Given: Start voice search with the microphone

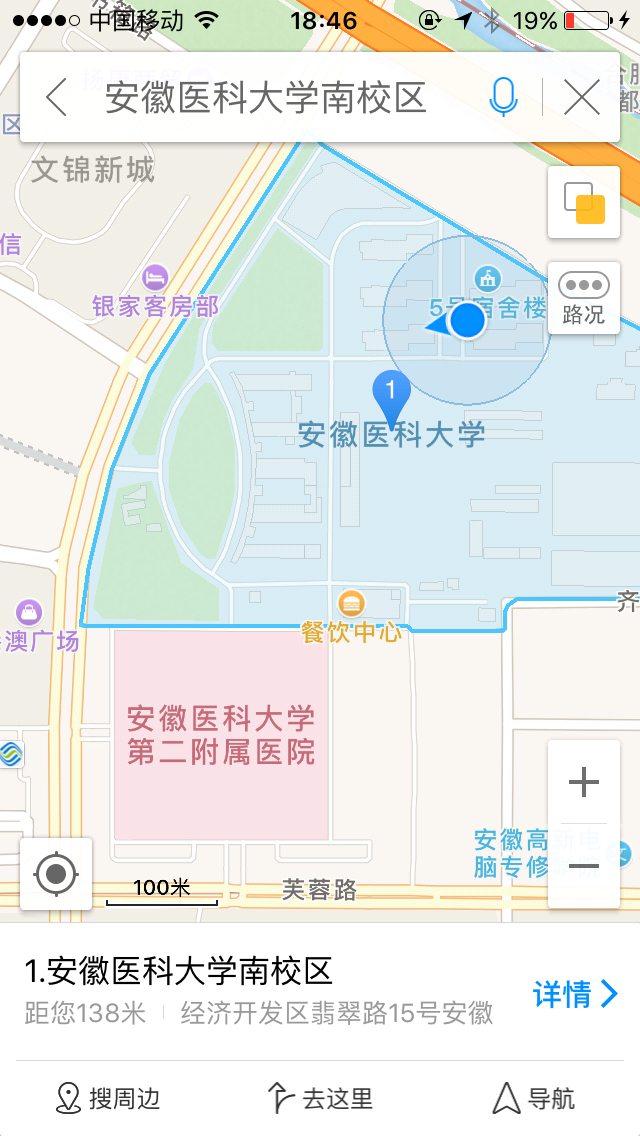Looking at the screenshot, I should pos(503,98).
